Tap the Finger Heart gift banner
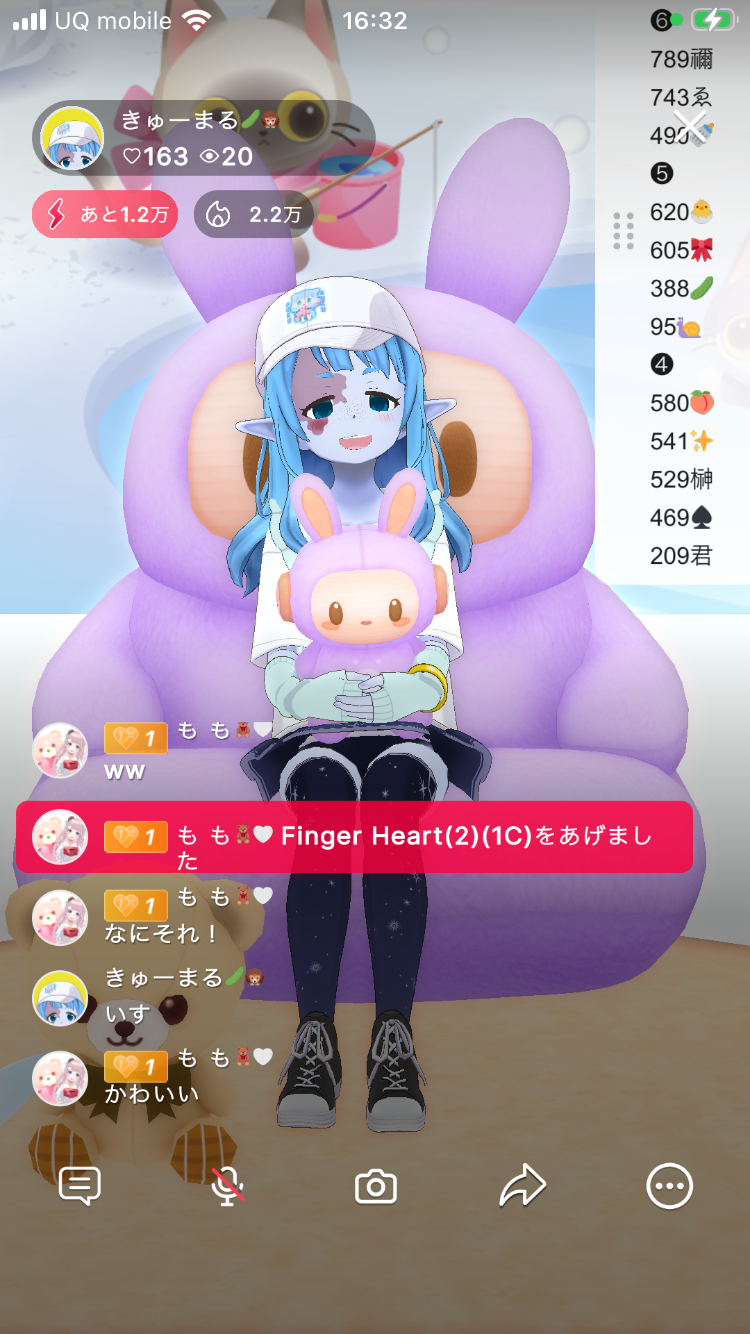This screenshot has height=1334, width=750. coord(354,837)
